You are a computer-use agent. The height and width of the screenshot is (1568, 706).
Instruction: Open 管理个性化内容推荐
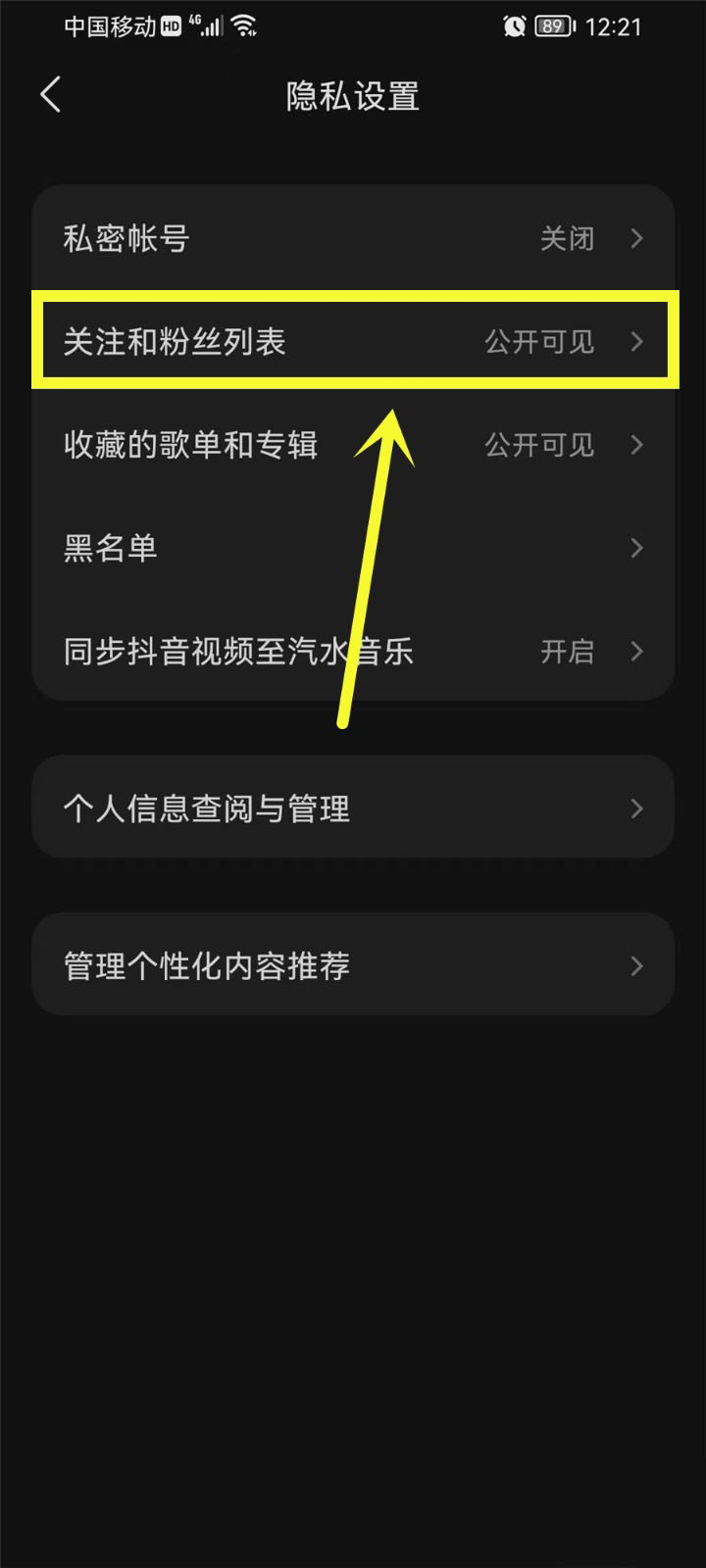pyautogui.click(x=353, y=966)
